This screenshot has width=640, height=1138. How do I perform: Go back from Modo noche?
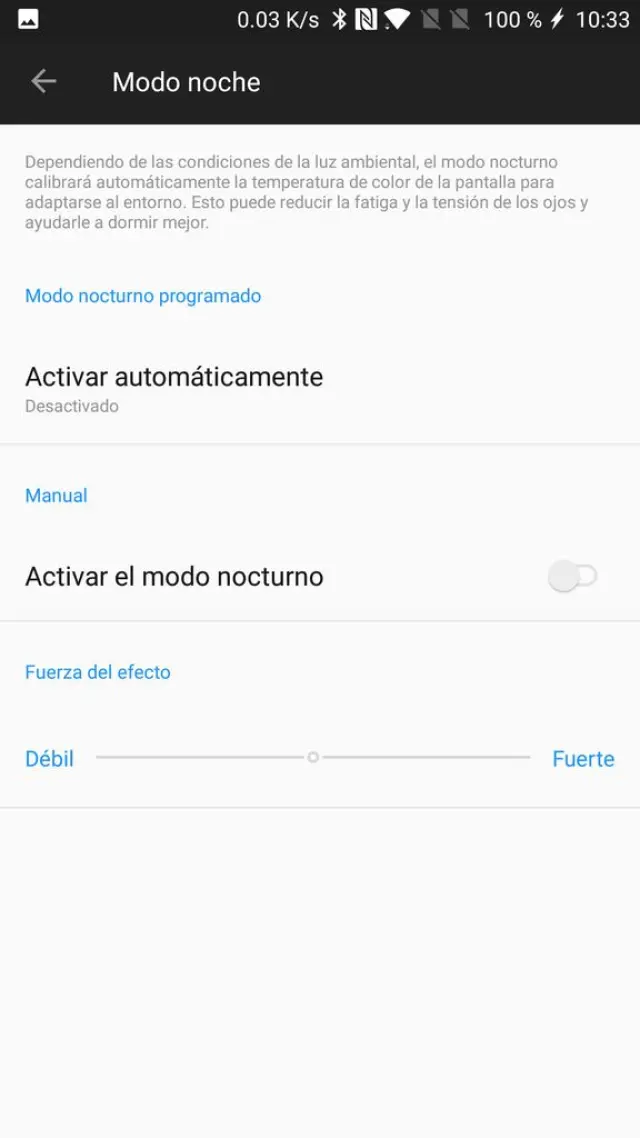pyautogui.click(x=44, y=82)
